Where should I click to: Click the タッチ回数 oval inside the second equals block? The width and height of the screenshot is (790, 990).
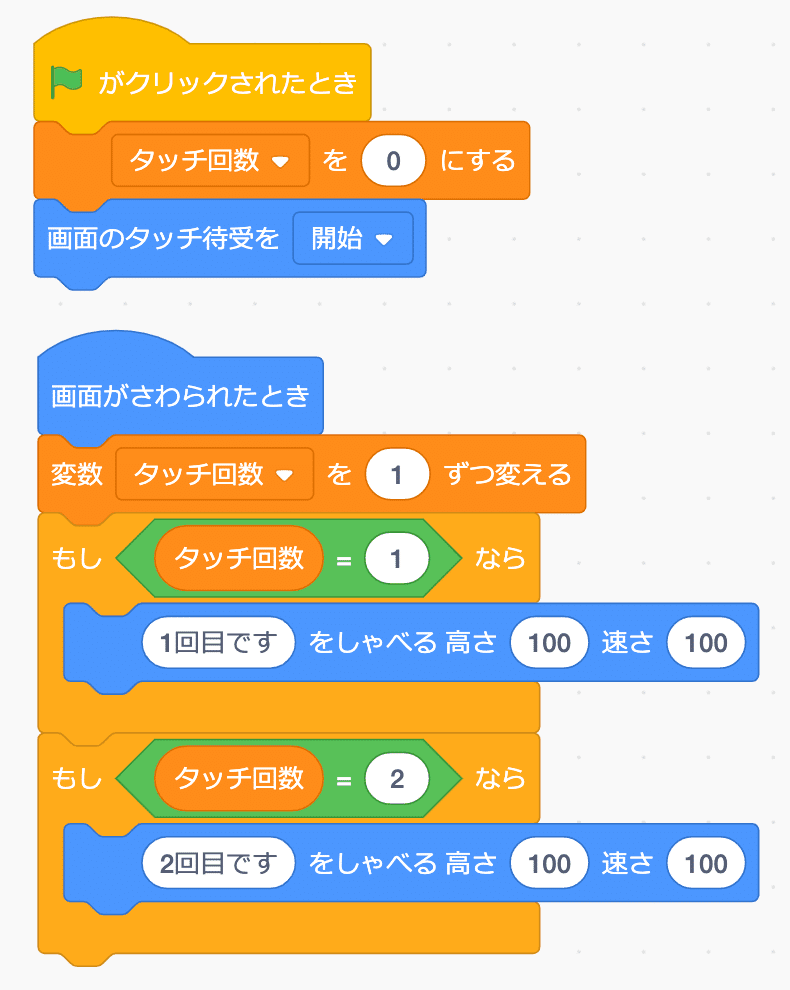[x=237, y=779]
